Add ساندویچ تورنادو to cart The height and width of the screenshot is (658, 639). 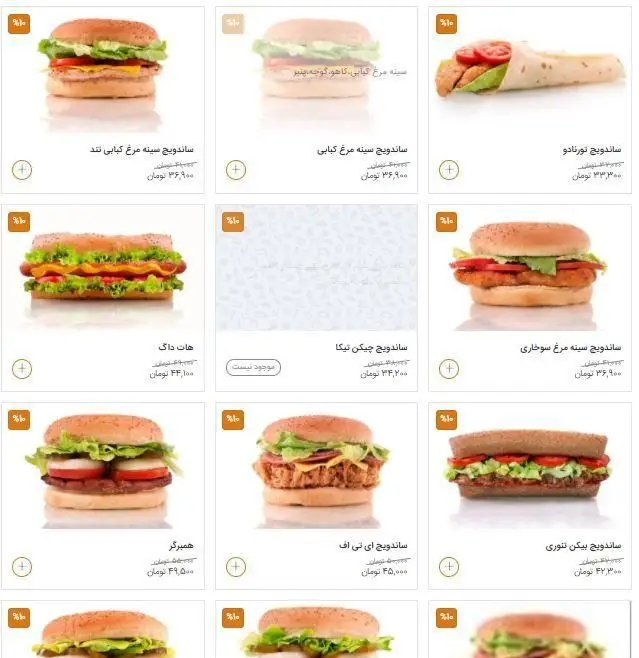point(449,169)
